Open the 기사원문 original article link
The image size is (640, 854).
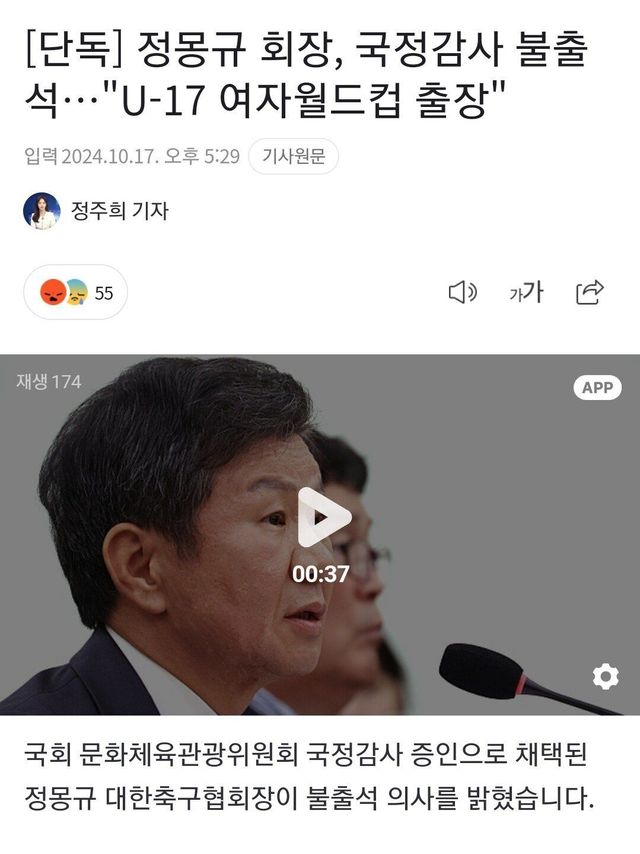tap(293, 157)
